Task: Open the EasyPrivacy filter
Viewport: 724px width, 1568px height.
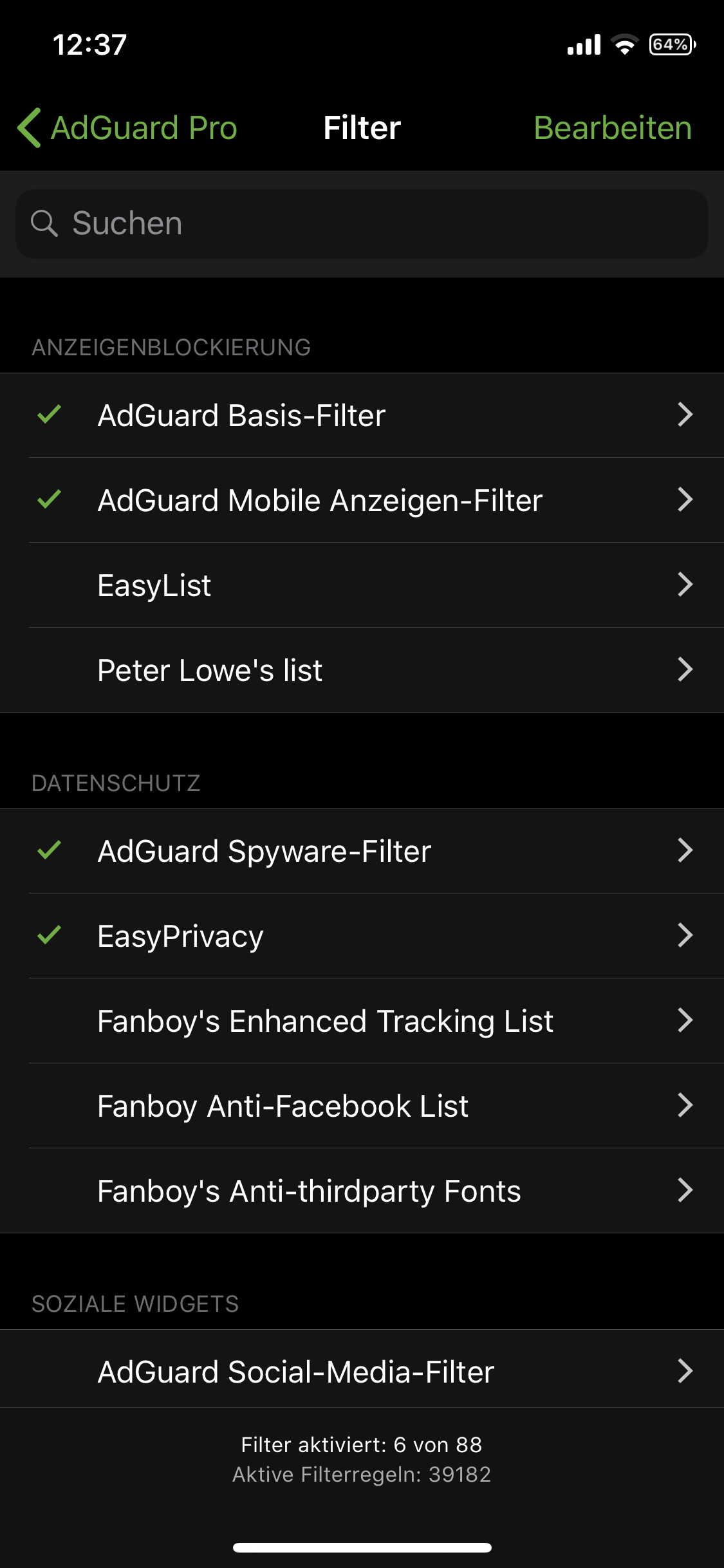Action: (362, 936)
